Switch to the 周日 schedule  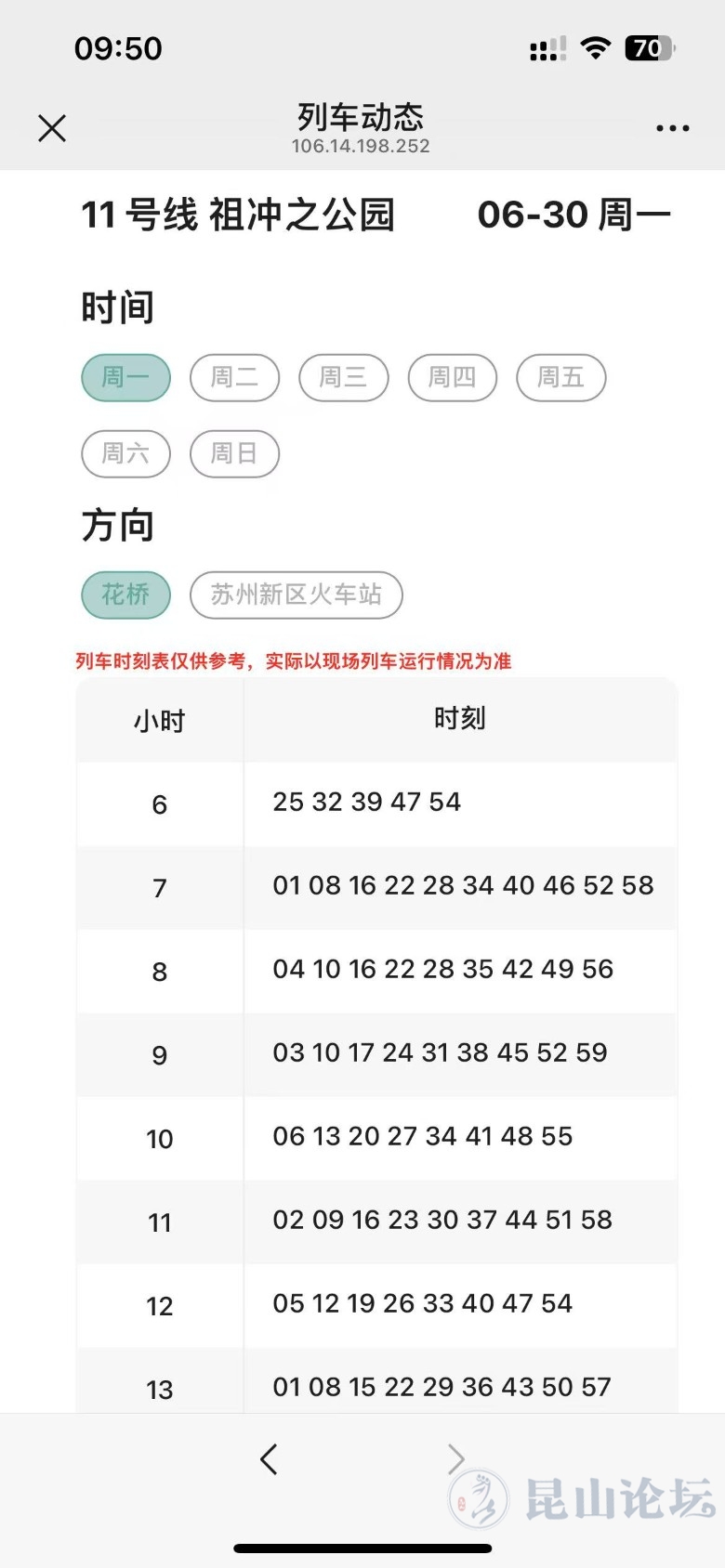234,454
